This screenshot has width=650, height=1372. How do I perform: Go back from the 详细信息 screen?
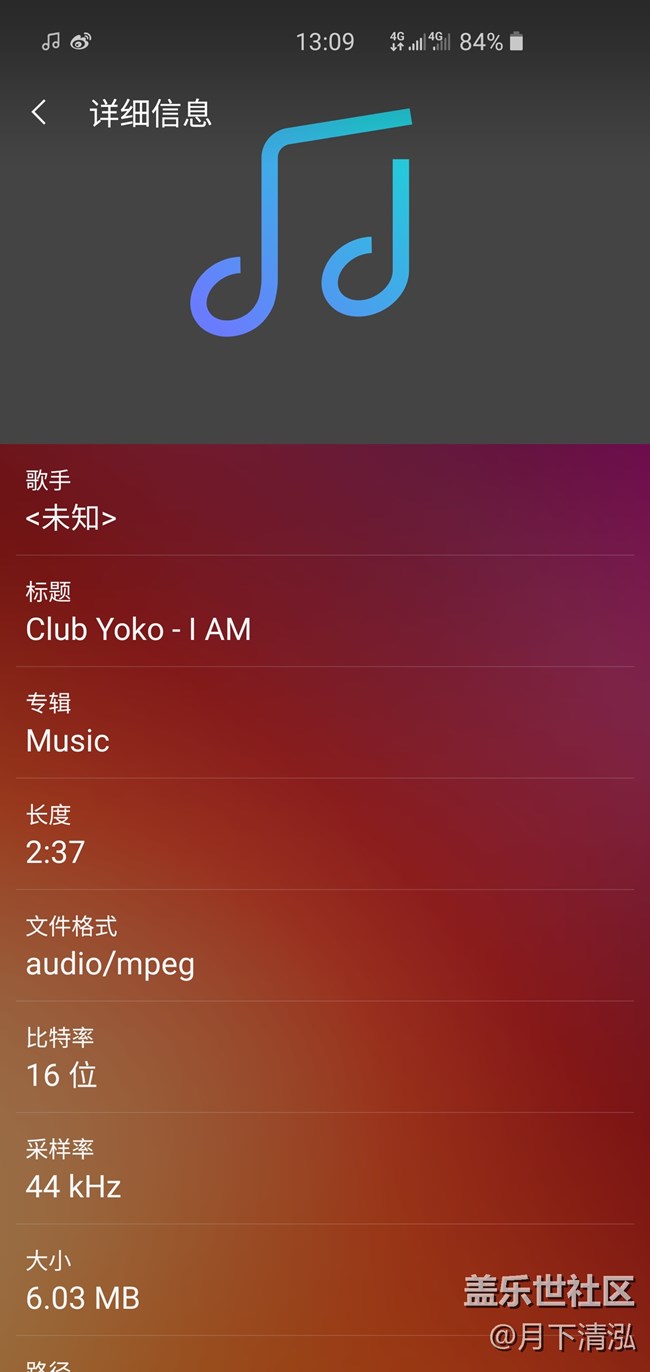pos(39,112)
